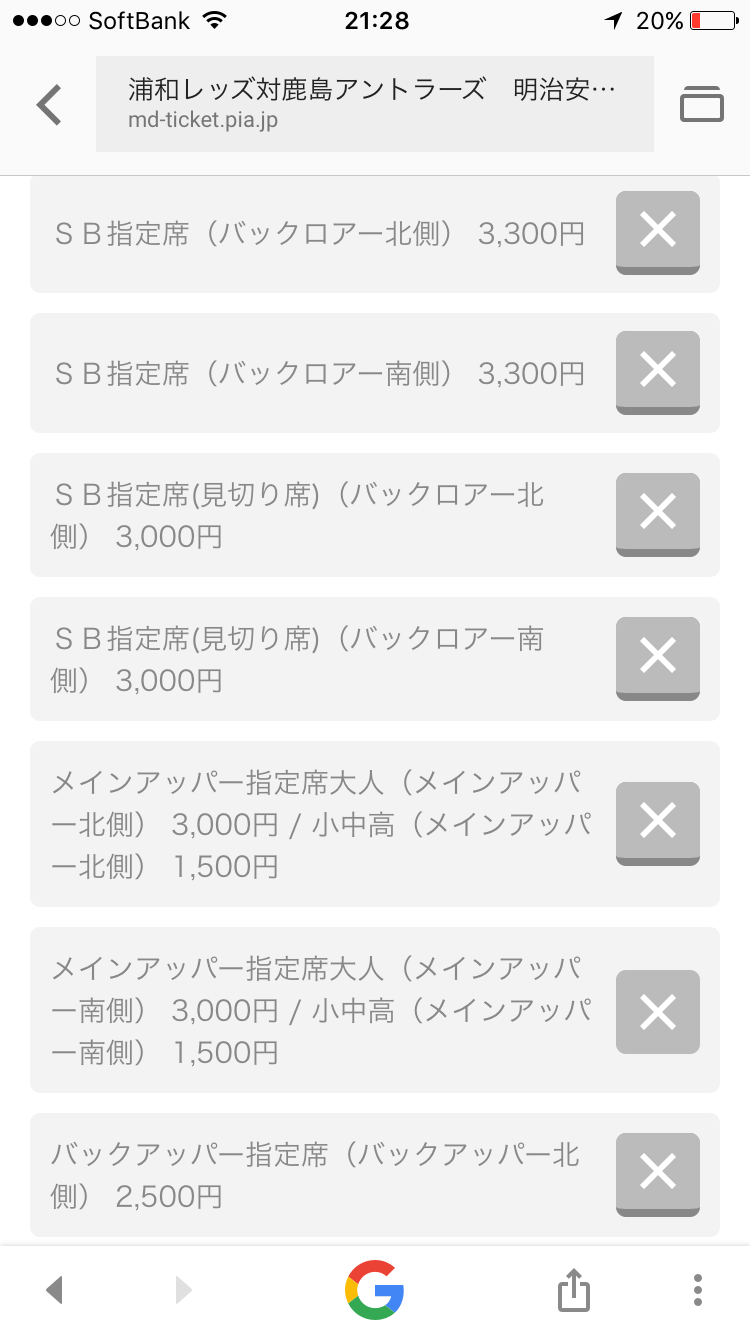The height and width of the screenshot is (1334, 750).
Task: Tap X for ＳＢ指定席 バックロアー北側 3,300円
Action: [657, 232]
